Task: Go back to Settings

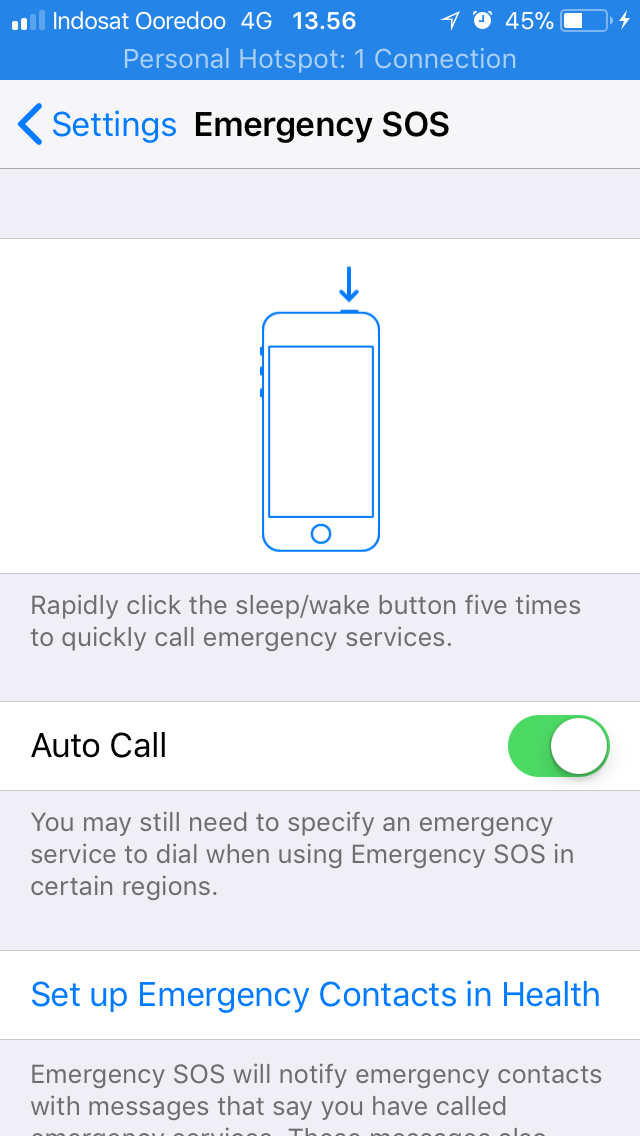Action: click(x=97, y=125)
